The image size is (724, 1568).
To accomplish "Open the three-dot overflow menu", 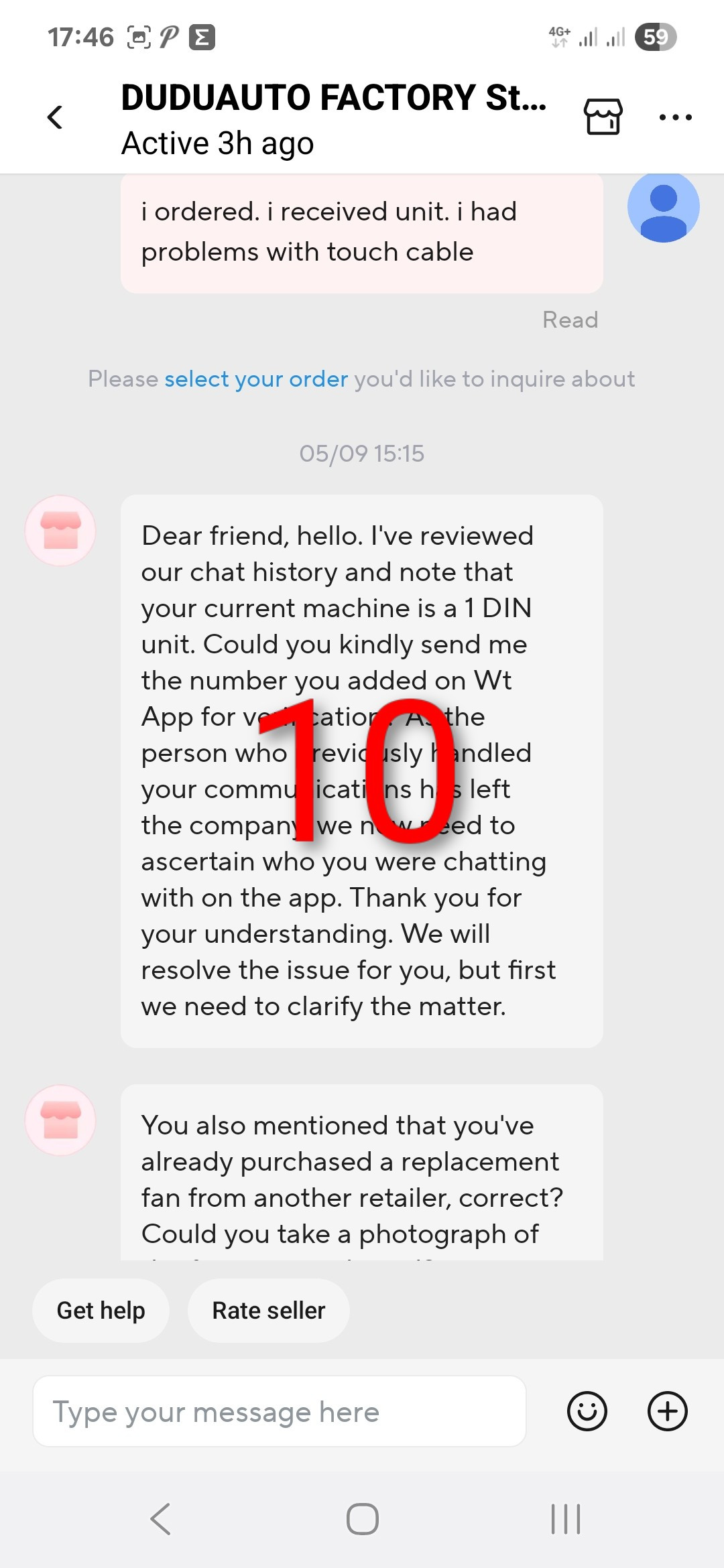I will tap(675, 117).
